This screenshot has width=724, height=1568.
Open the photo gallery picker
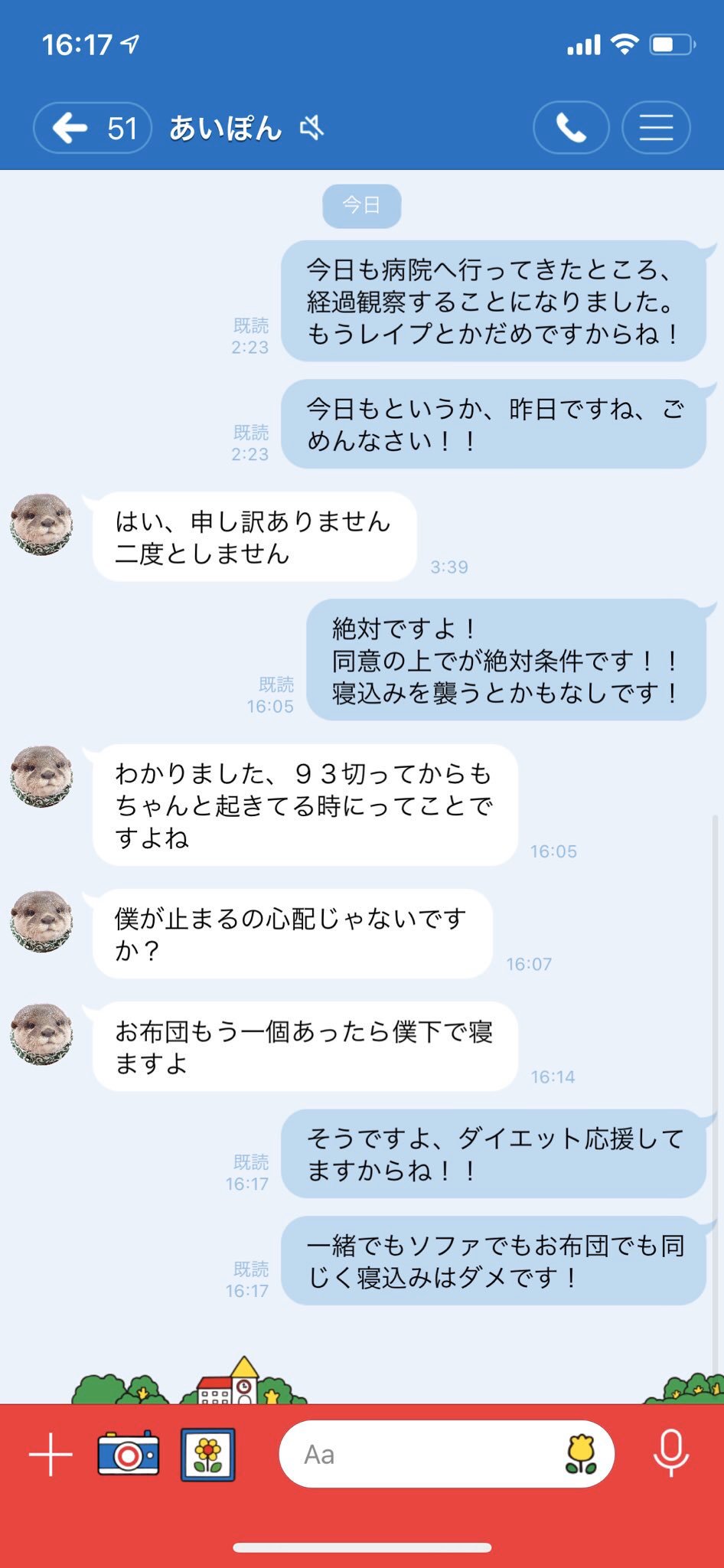pos(208,1454)
